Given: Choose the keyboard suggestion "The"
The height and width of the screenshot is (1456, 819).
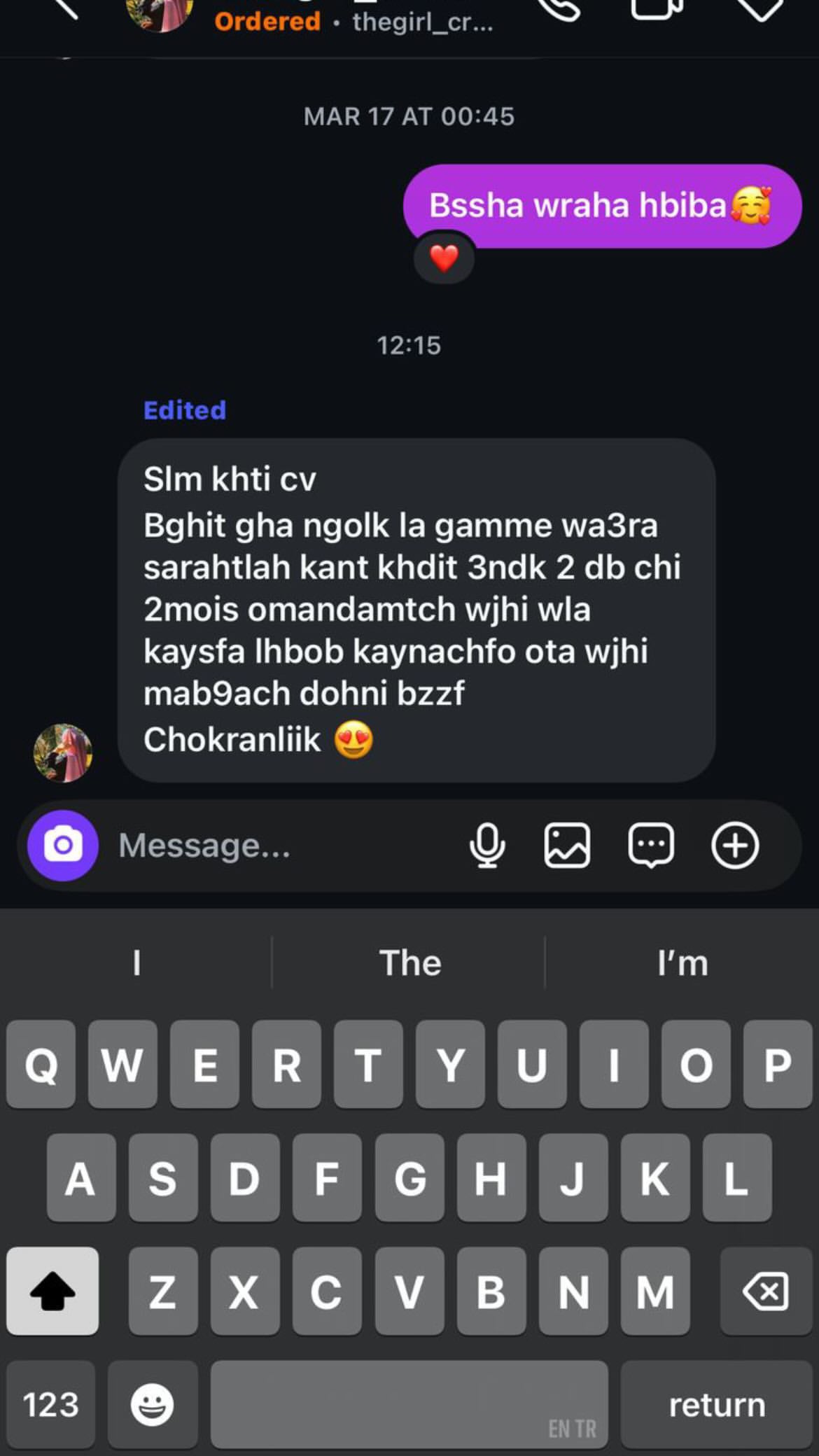Looking at the screenshot, I should click(x=409, y=962).
